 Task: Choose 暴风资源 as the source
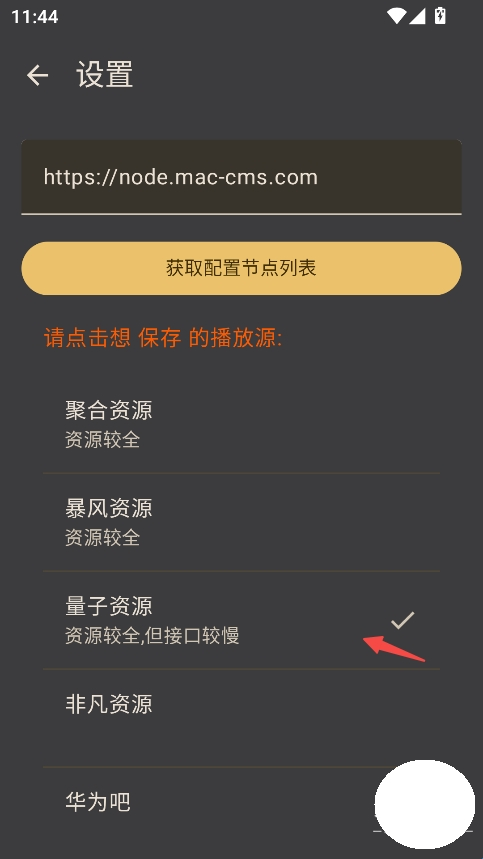point(241,523)
